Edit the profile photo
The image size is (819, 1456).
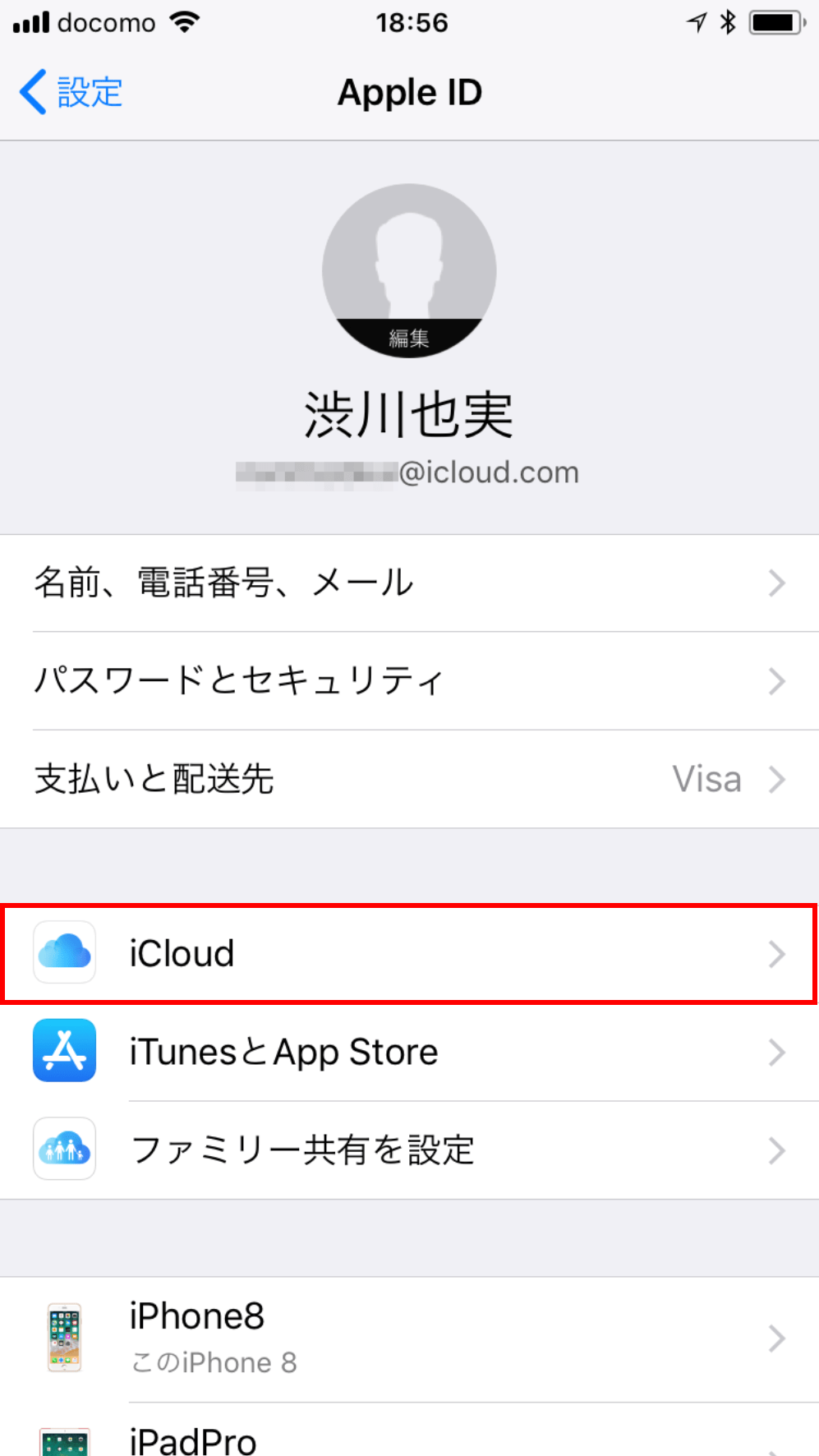409,270
